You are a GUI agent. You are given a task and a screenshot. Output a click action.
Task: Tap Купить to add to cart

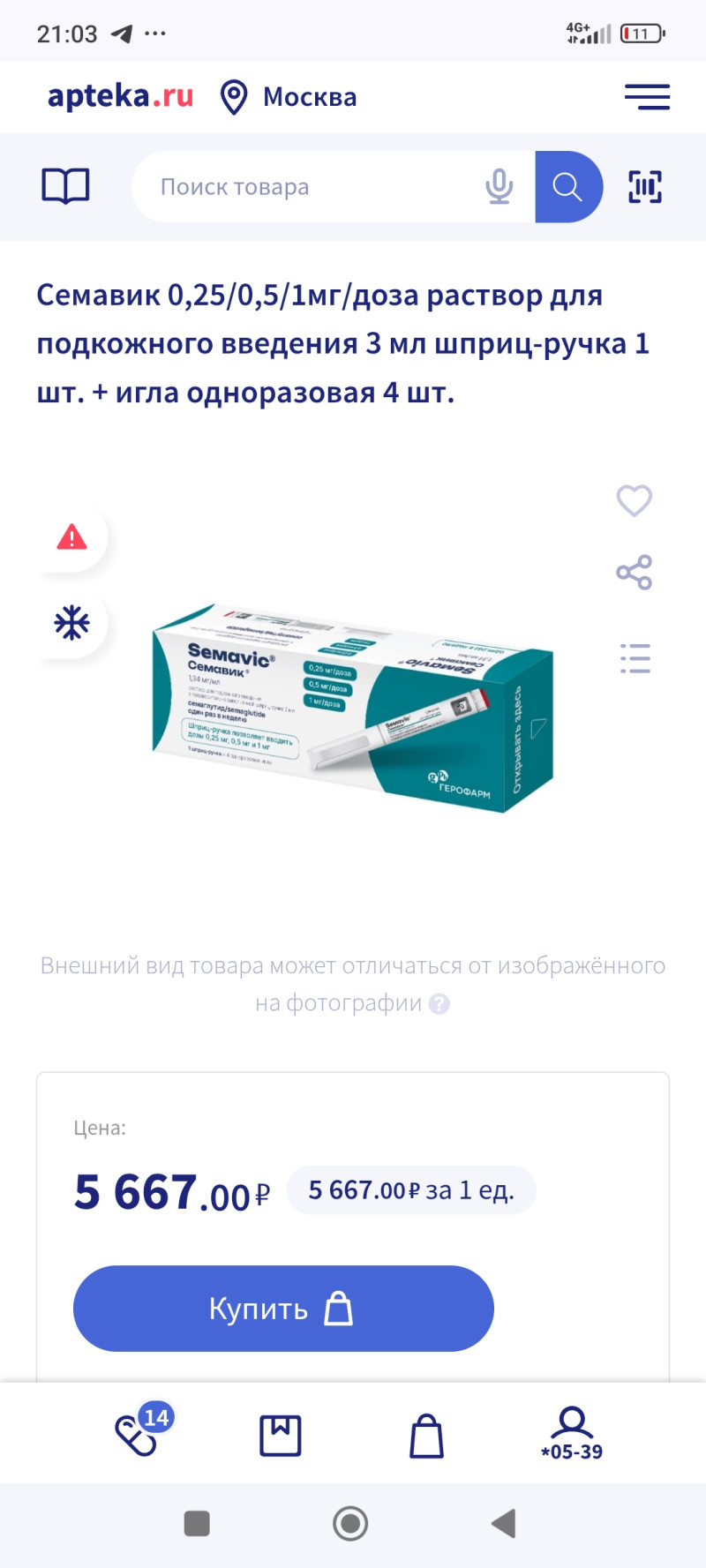click(283, 1308)
